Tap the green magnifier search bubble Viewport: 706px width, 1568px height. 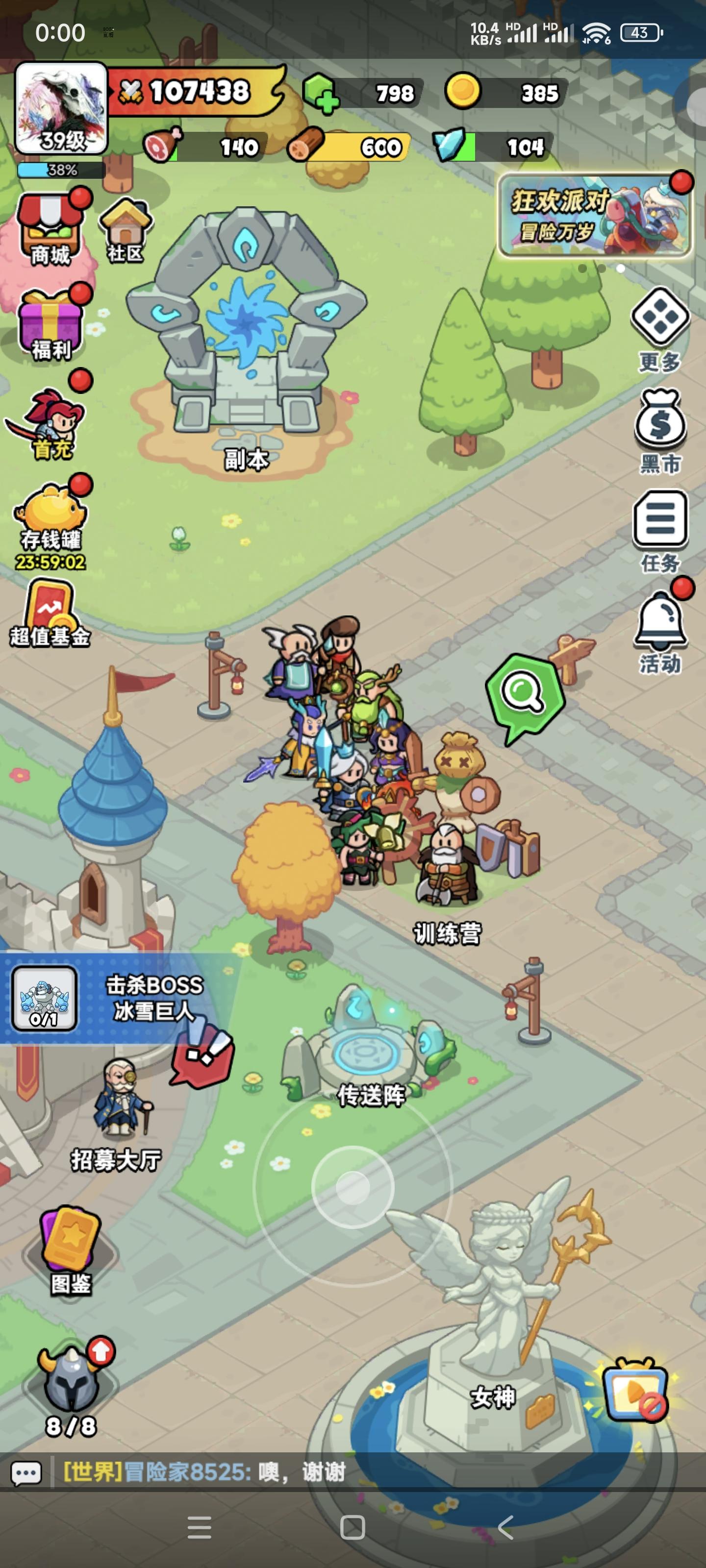pos(525,692)
